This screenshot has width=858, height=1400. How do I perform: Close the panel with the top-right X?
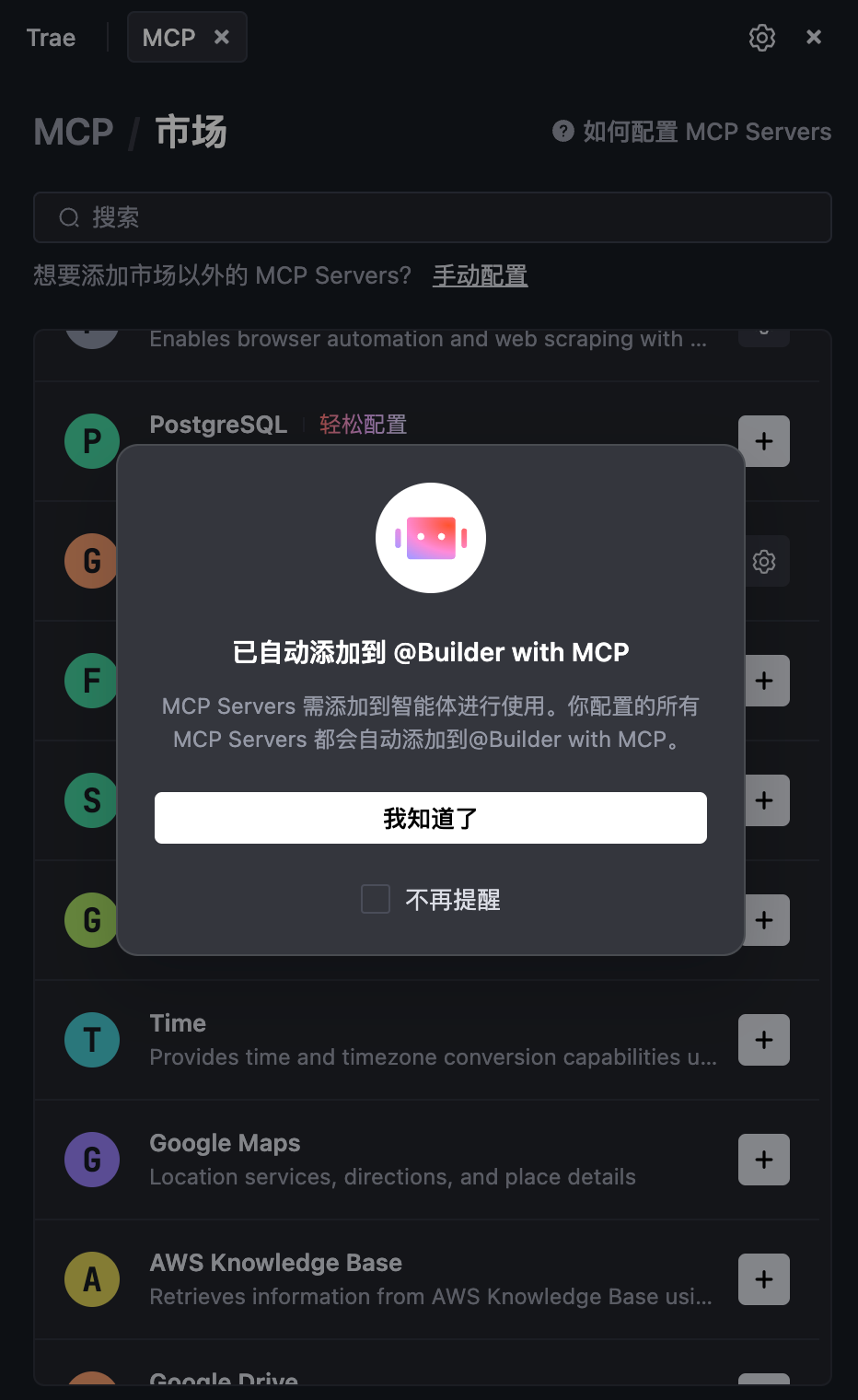[814, 38]
